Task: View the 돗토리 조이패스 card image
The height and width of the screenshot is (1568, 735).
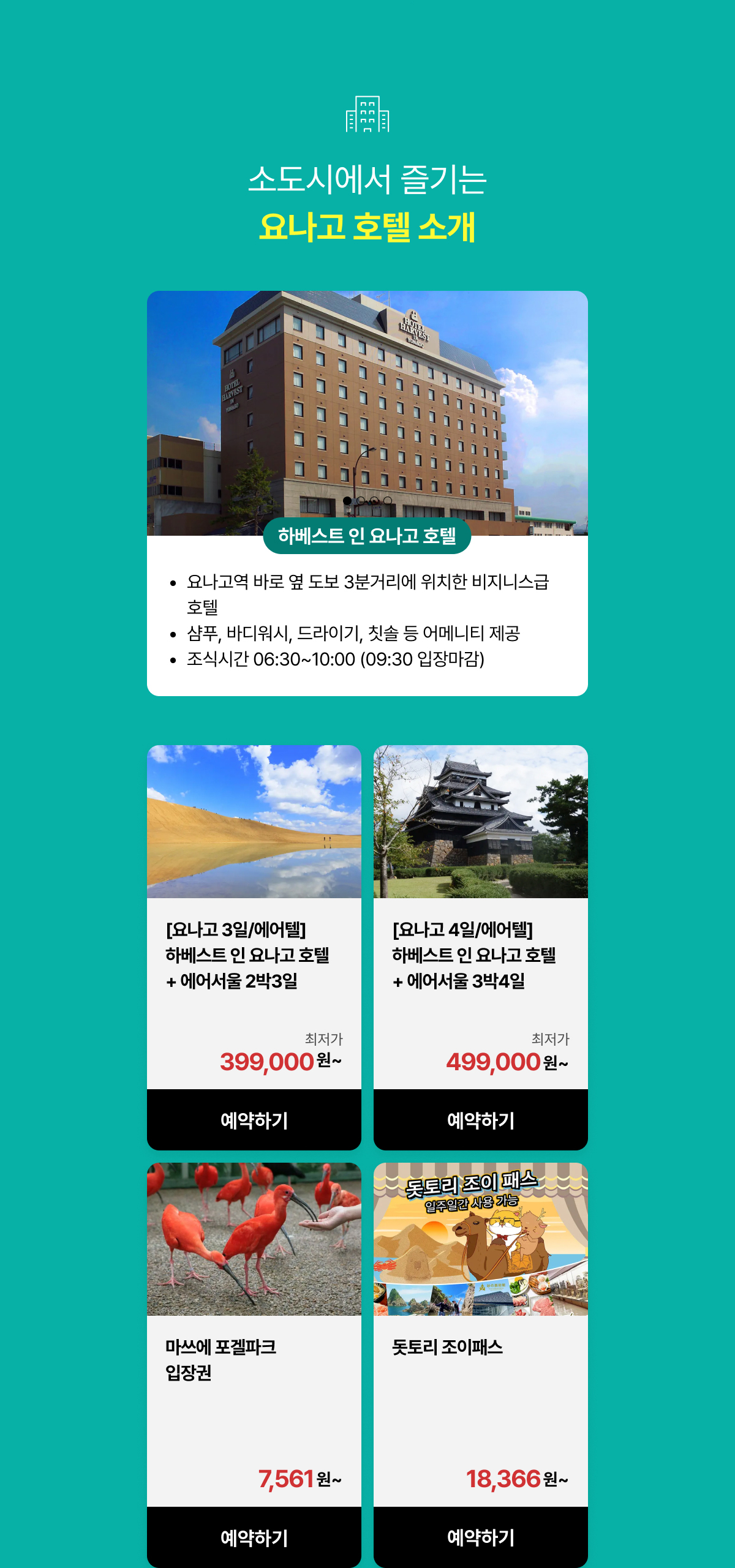Action: 481,1239
